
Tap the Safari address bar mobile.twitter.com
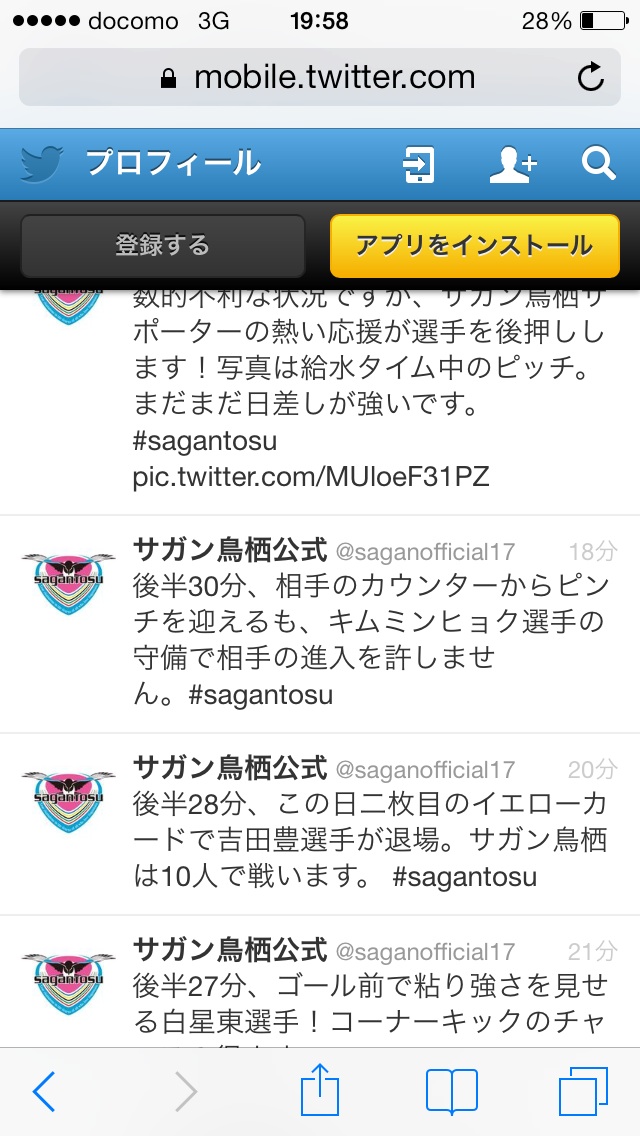tap(318, 77)
